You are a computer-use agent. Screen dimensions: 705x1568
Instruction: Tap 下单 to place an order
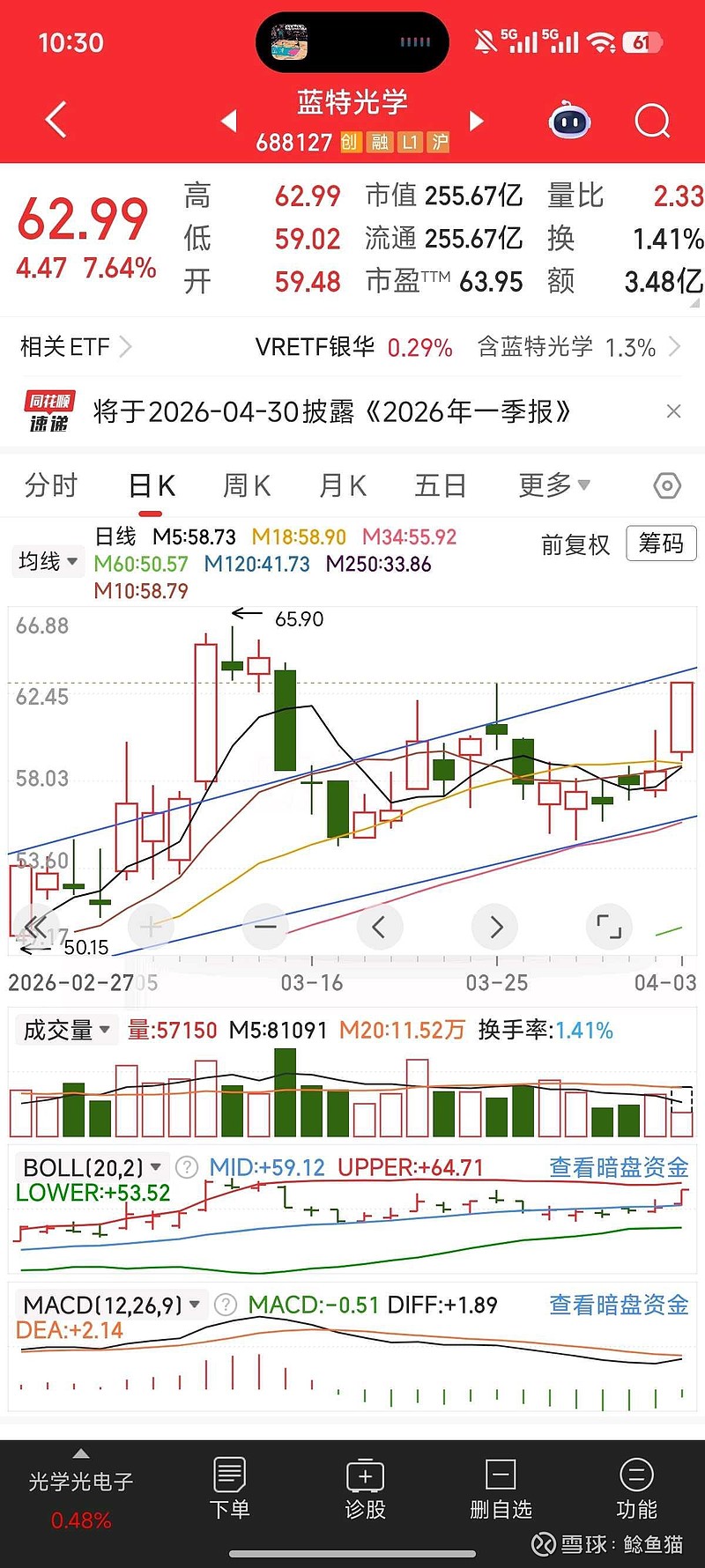(229, 1489)
